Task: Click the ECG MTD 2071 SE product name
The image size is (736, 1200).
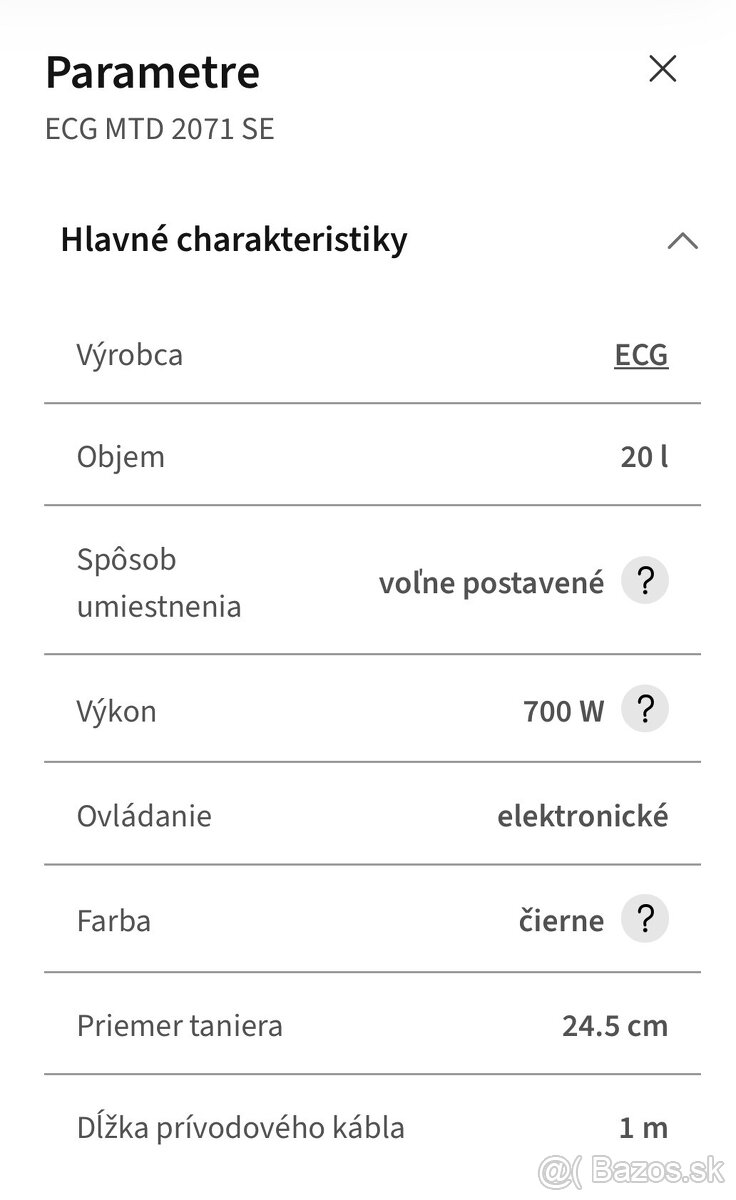Action: tap(160, 128)
